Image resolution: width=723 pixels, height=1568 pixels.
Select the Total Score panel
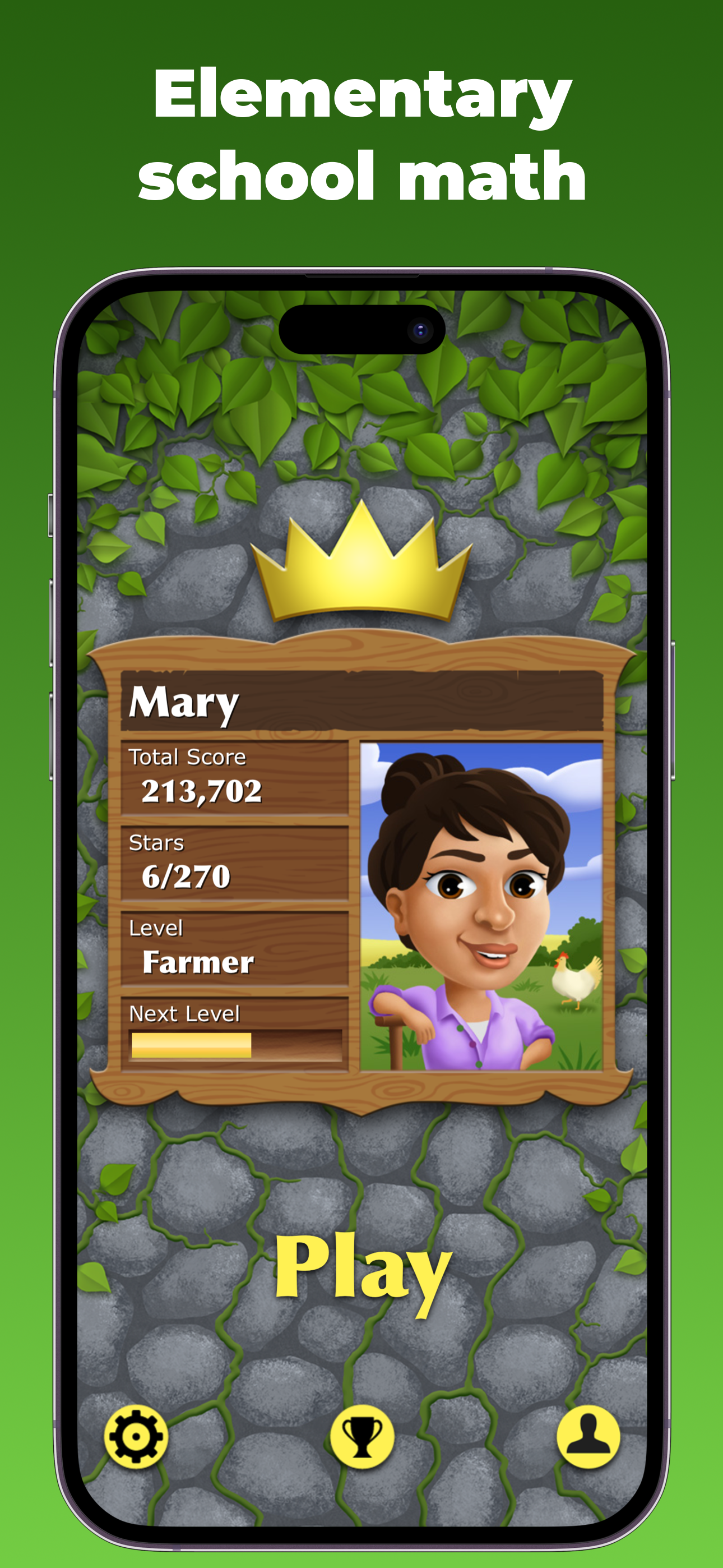tap(234, 776)
